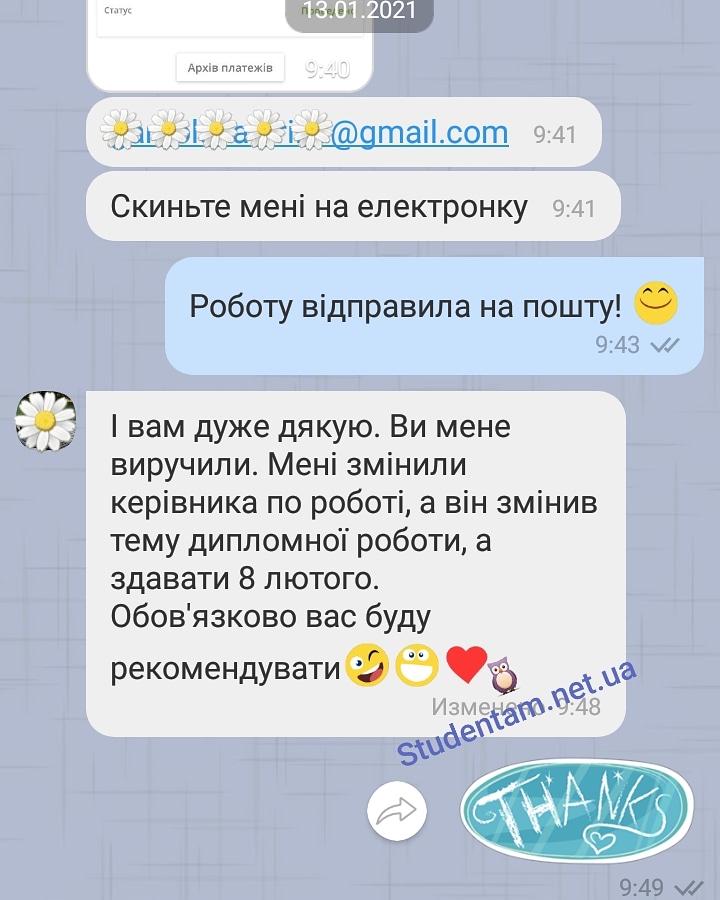
Task: Tap the THANKS sticker
Action: pos(577,810)
